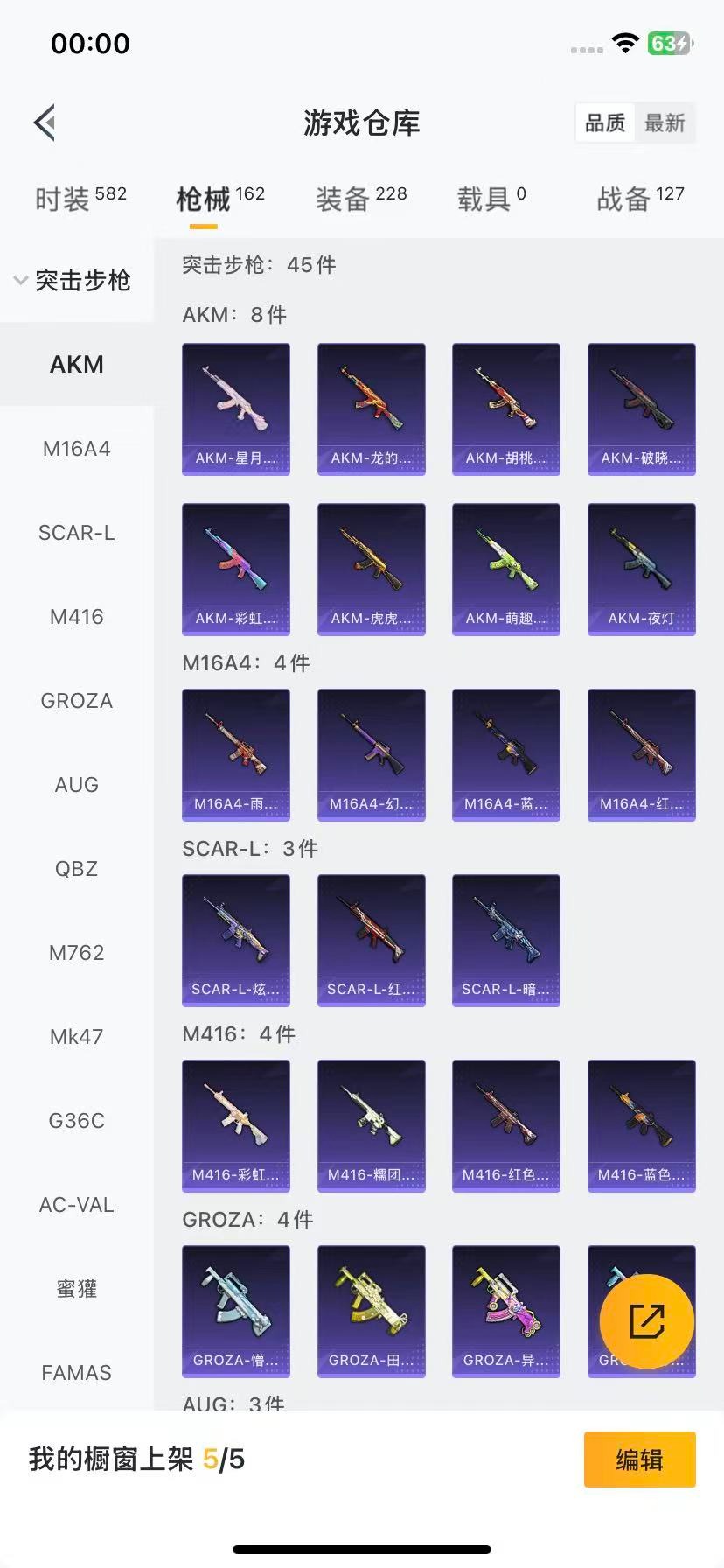Choose Mk47 from the weapon list
The image size is (724, 1568).
77,1037
